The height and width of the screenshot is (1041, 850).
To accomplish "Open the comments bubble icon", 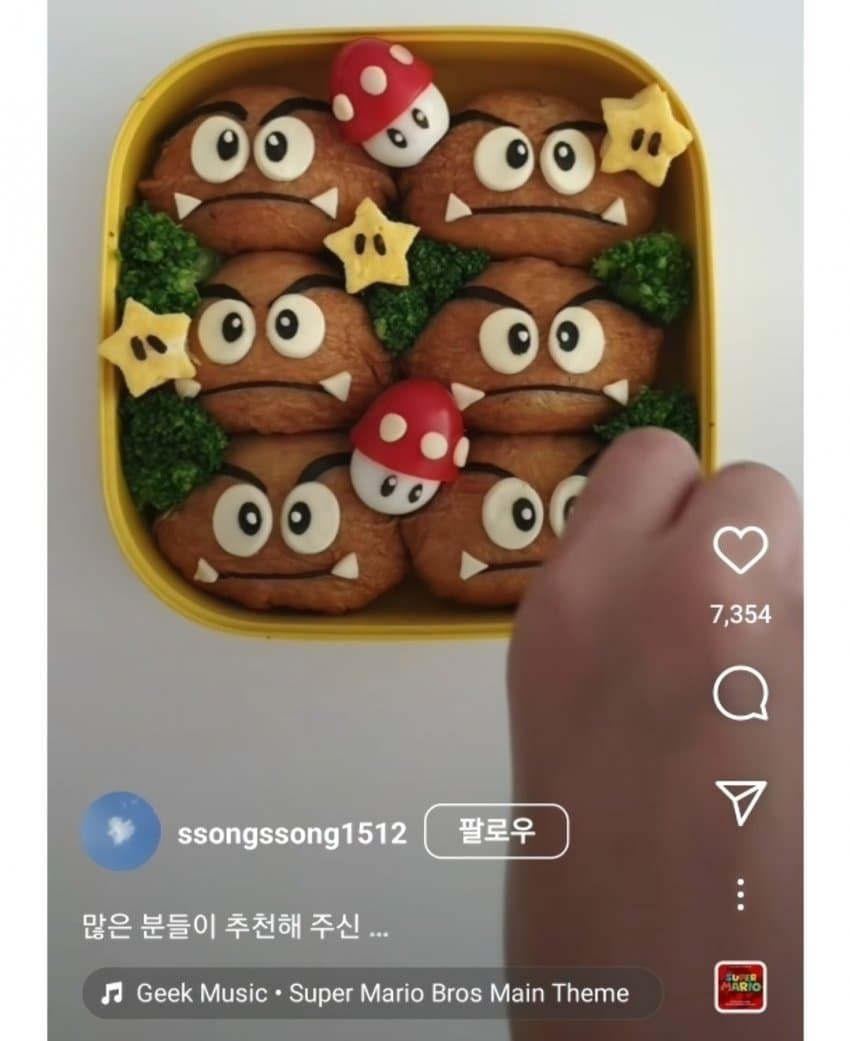I will tap(740, 693).
